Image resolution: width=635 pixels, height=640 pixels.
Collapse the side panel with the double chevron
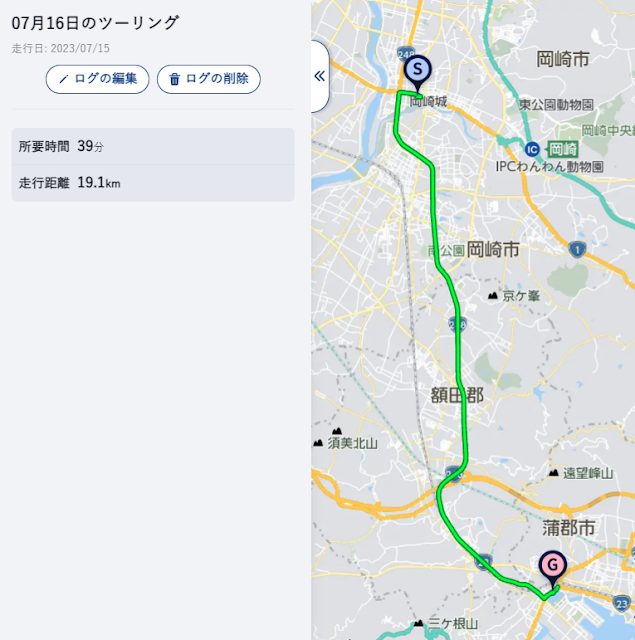tap(319, 76)
